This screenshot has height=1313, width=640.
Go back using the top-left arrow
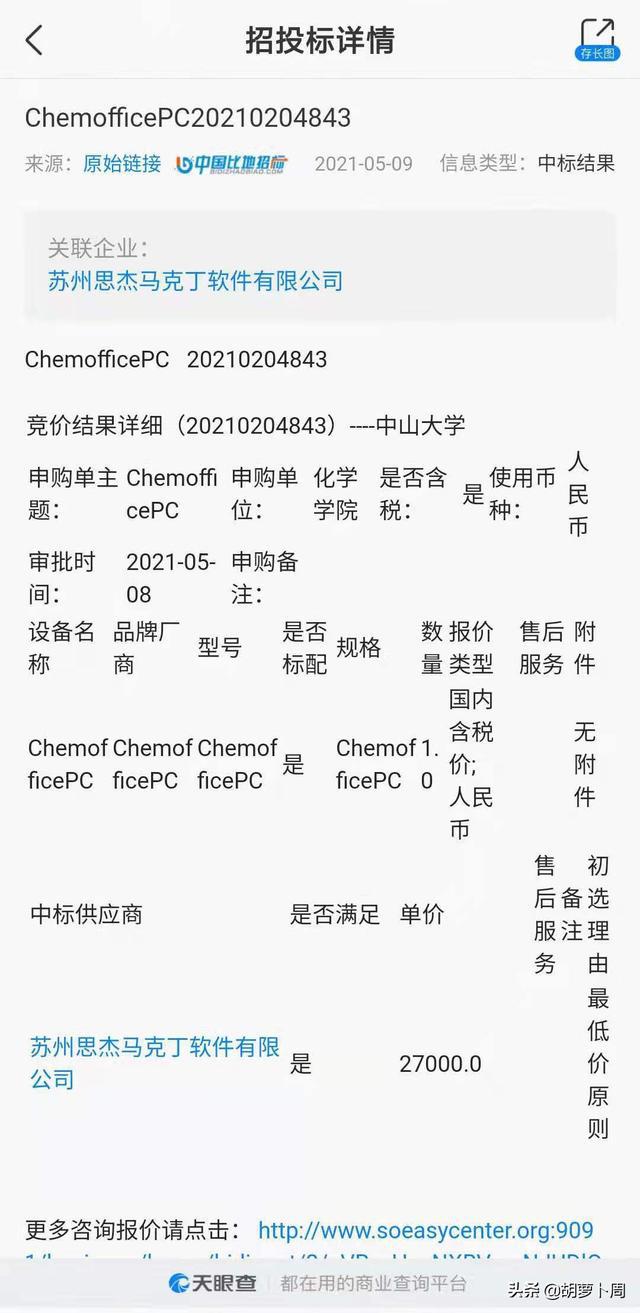click(34, 40)
